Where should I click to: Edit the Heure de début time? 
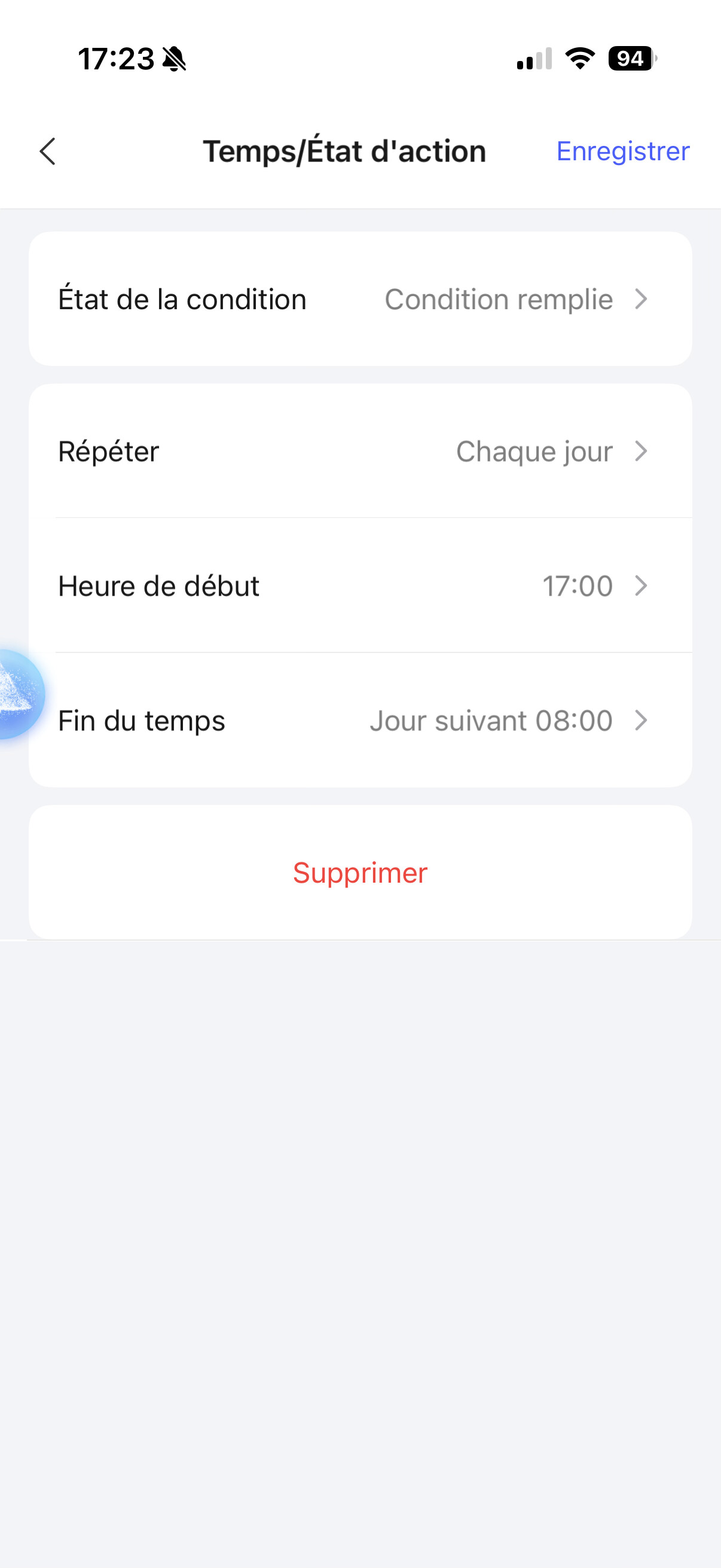coord(360,585)
